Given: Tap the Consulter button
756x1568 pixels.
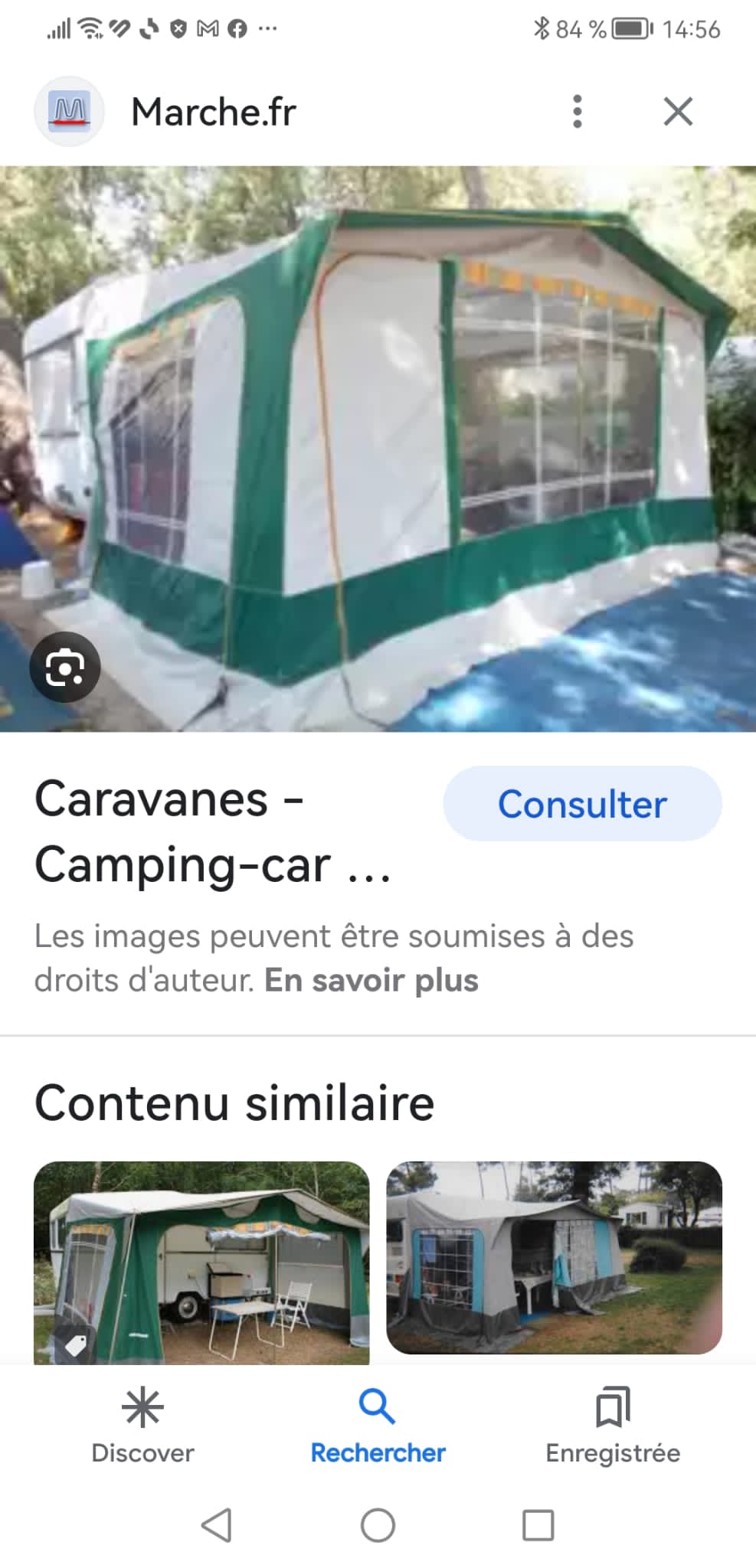Looking at the screenshot, I should click(x=582, y=804).
